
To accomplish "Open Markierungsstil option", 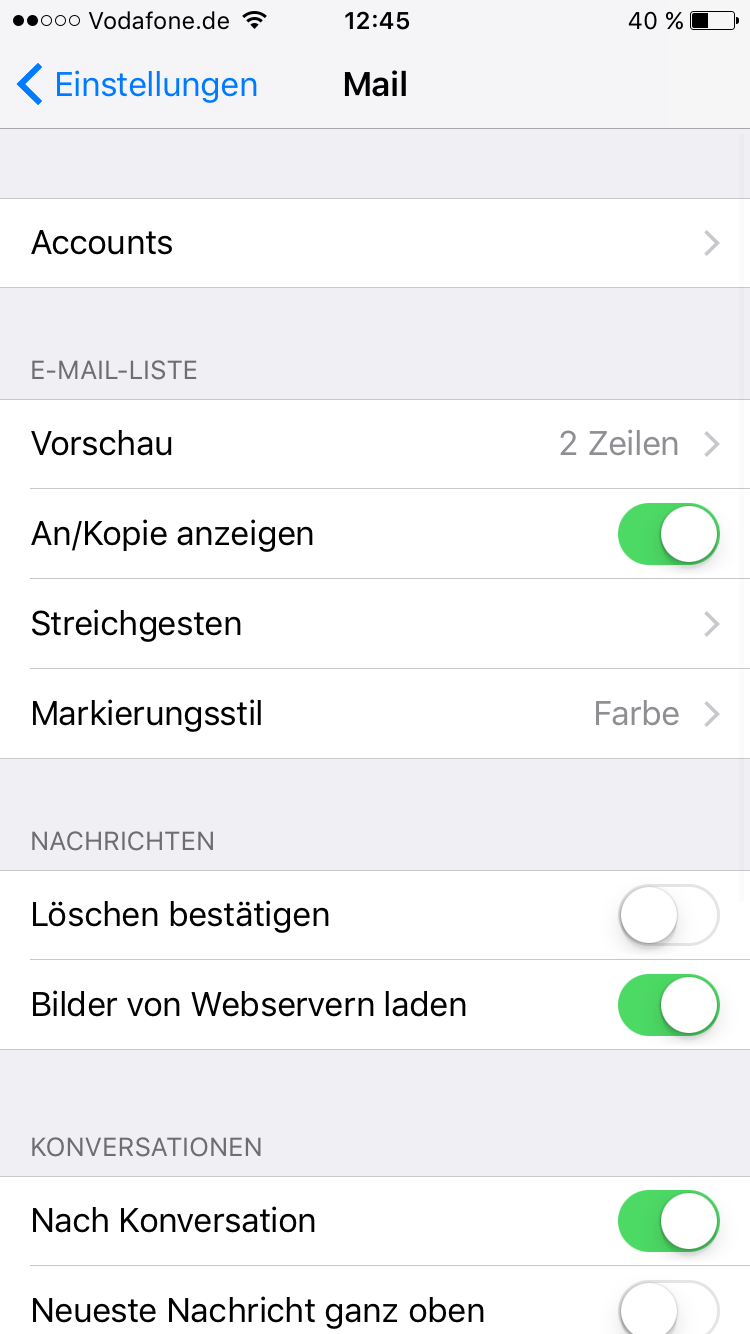I will (x=375, y=714).
